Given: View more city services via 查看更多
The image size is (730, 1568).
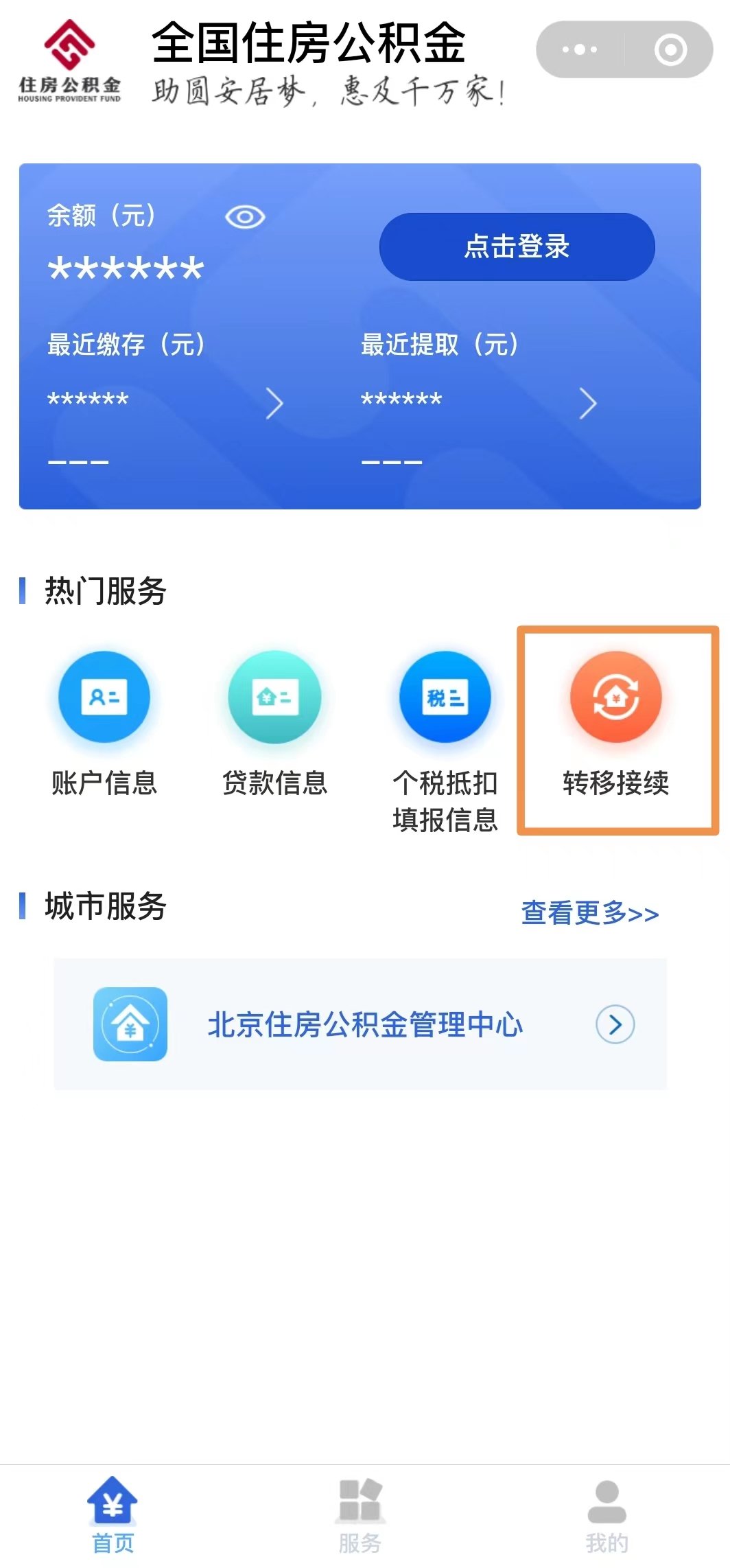Looking at the screenshot, I should coord(589,913).
